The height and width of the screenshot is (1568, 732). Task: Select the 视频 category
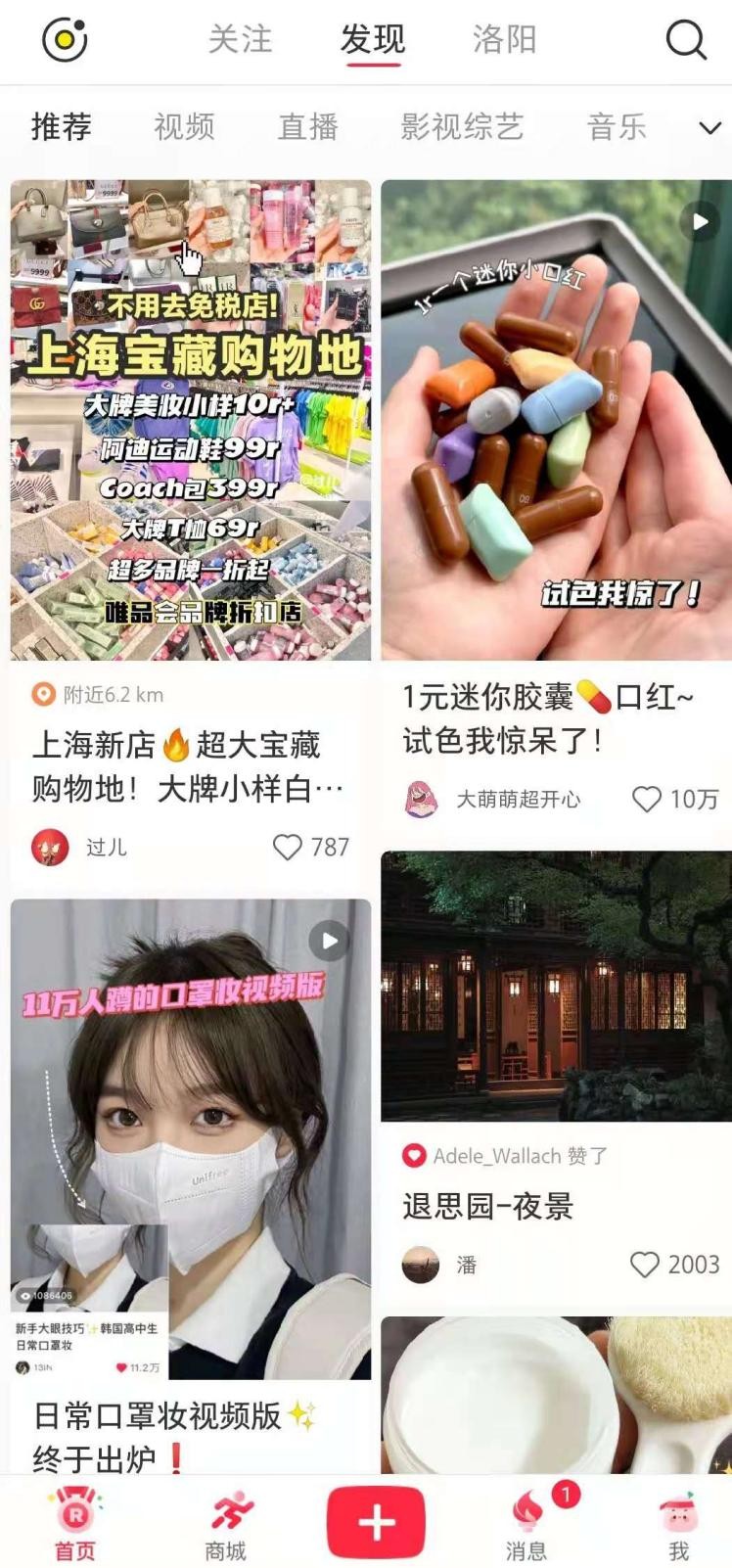(x=184, y=126)
